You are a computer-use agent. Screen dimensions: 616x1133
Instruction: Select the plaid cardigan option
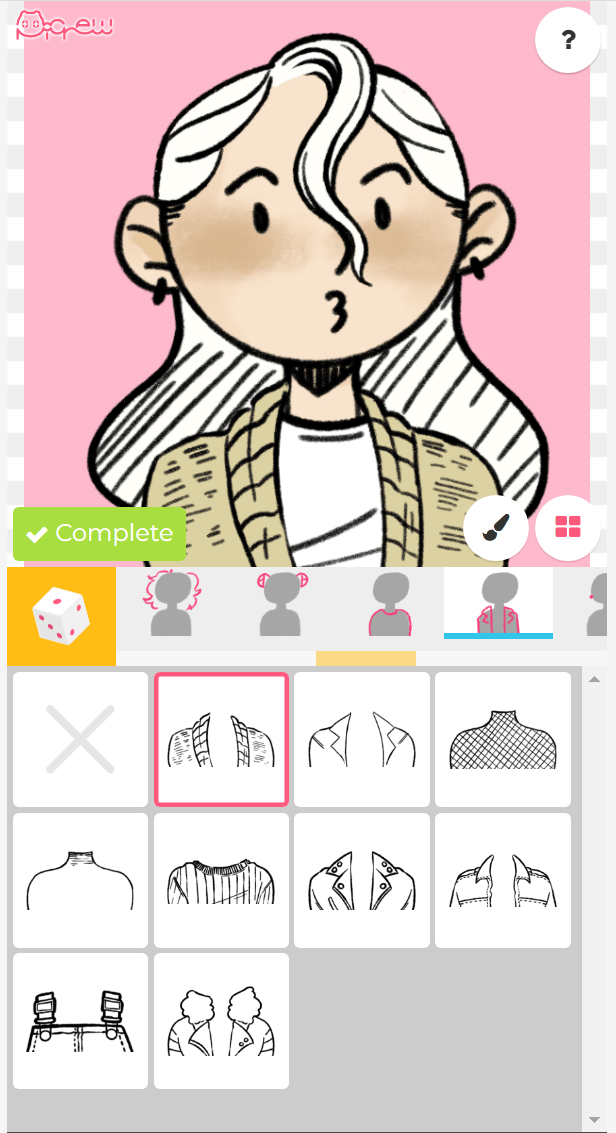coord(221,740)
